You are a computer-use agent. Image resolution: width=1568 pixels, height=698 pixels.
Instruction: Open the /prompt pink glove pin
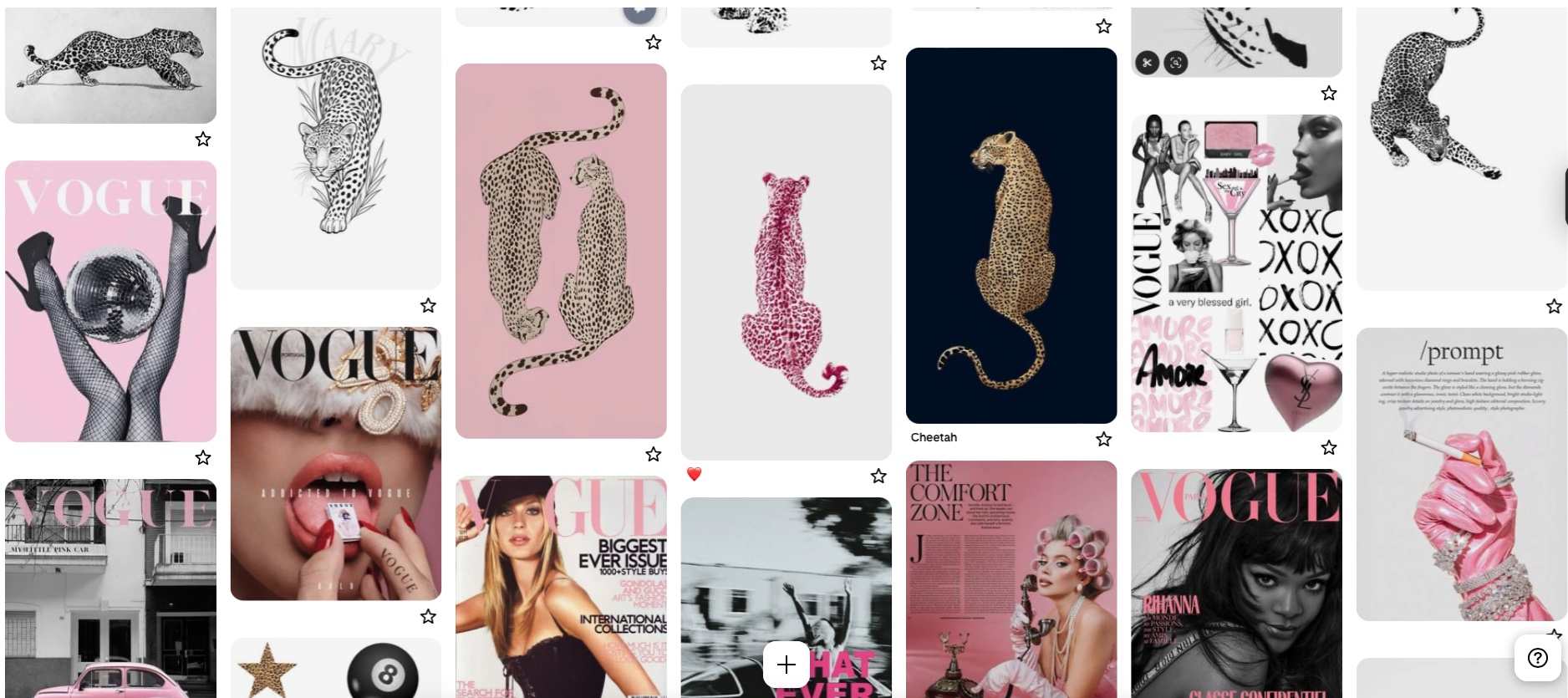click(1461, 474)
